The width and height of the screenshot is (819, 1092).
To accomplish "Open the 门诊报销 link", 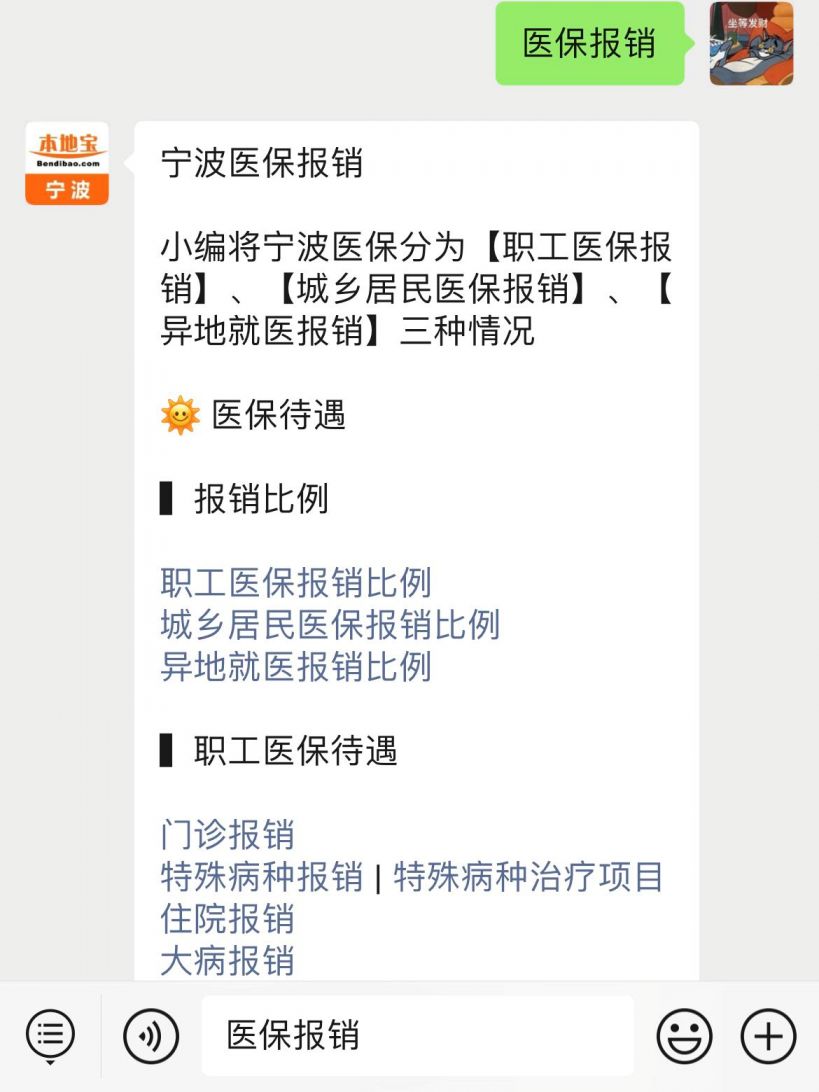I will [x=227, y=834].
